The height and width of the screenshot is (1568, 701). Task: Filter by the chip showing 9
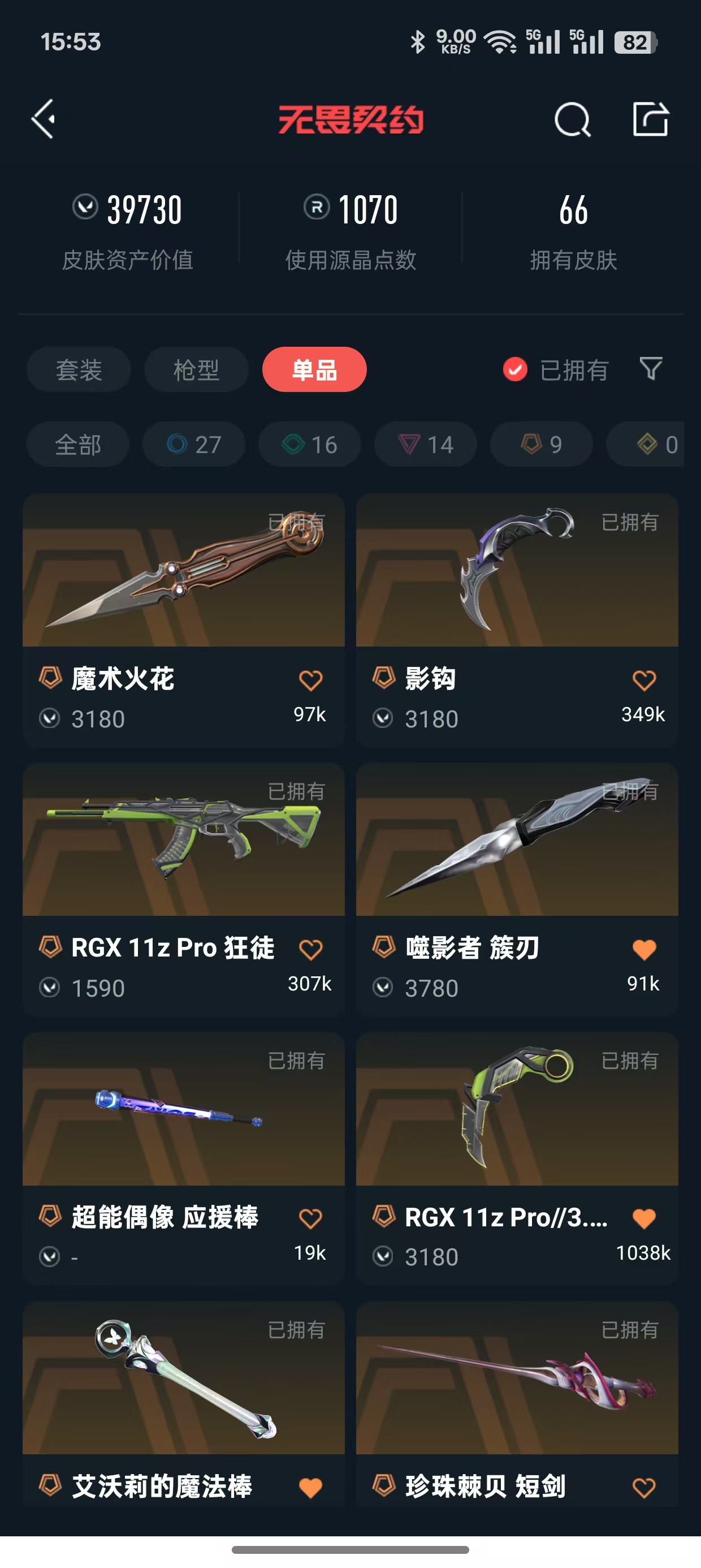542,445
